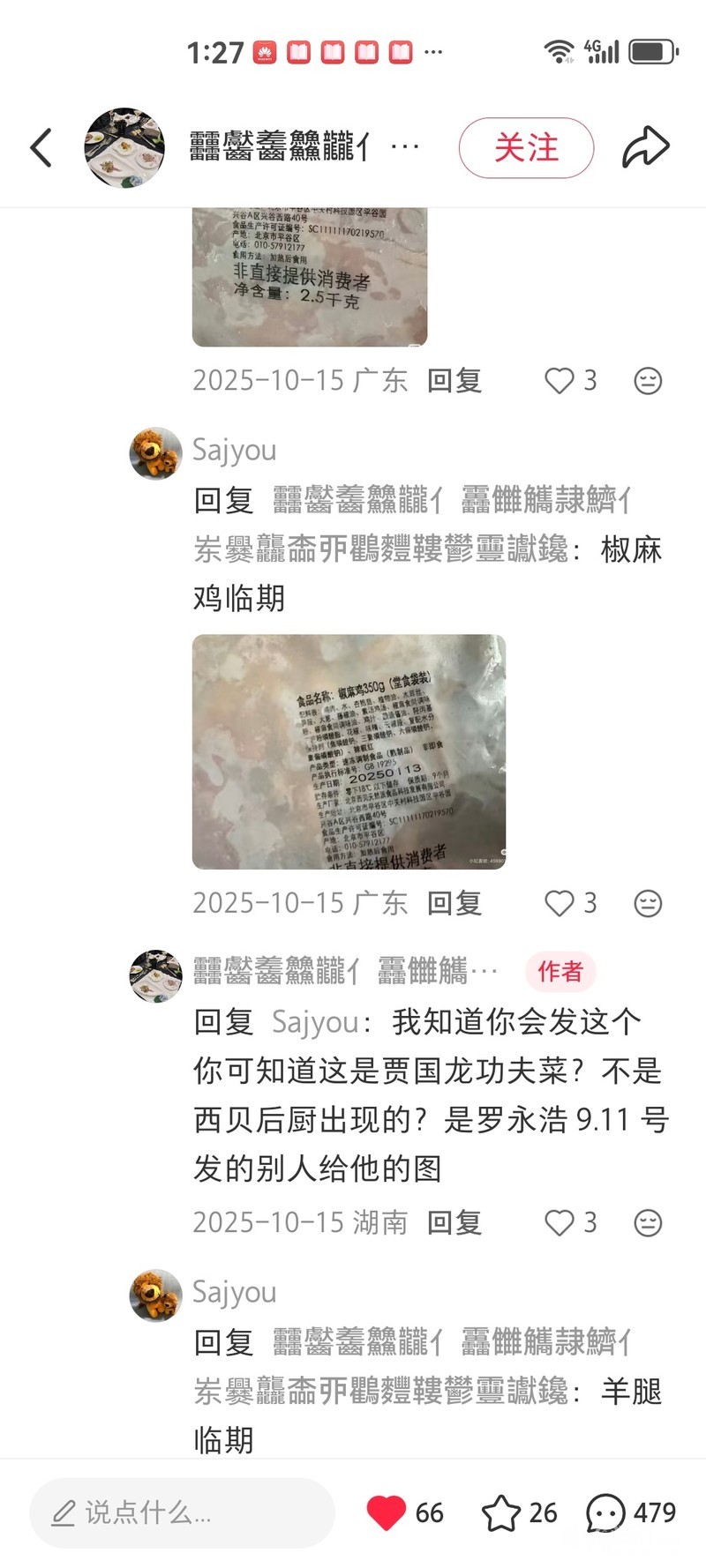Add emoji reaction under the 椒麻鸡临期 comment
Screen dimensions: 706x1568
tap(648, 903)
